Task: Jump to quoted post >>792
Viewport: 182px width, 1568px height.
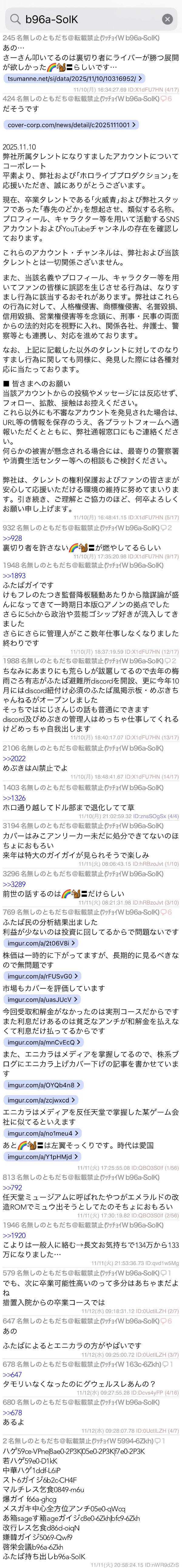Action: [x=12, y=1188]
